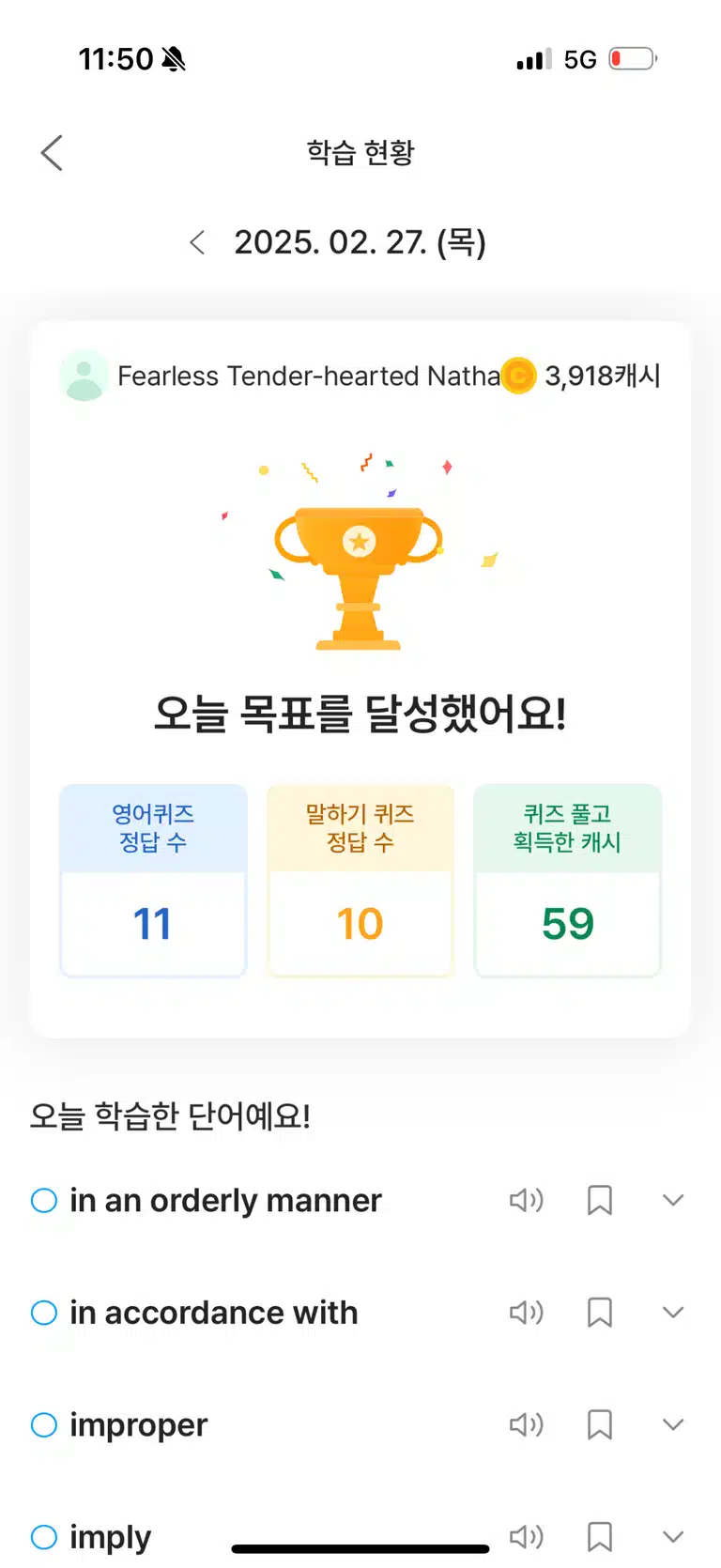The image size is (721, 1568).
Task: Go back from the 학습 현황 screen
Action: tap(52, 152)
